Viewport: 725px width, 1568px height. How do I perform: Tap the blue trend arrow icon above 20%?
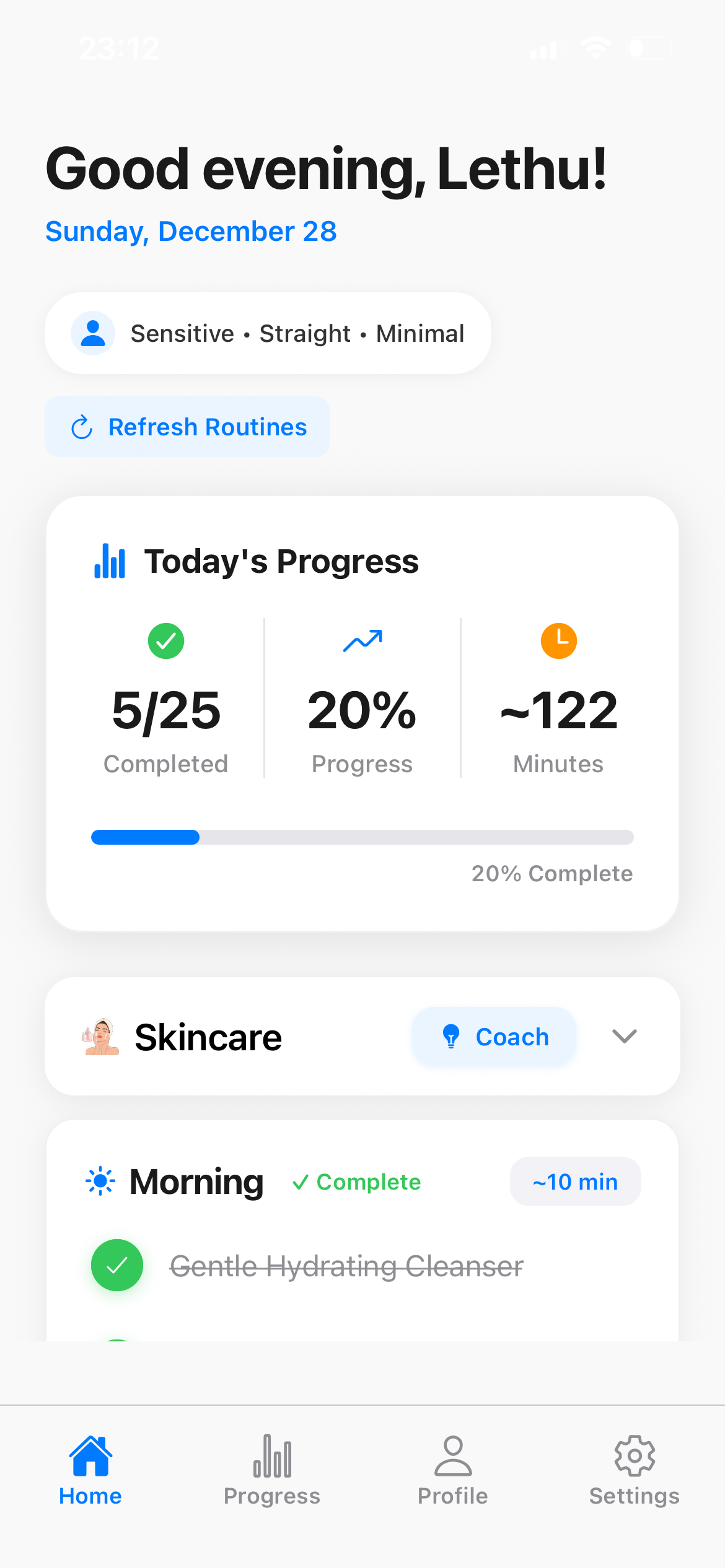362,641
